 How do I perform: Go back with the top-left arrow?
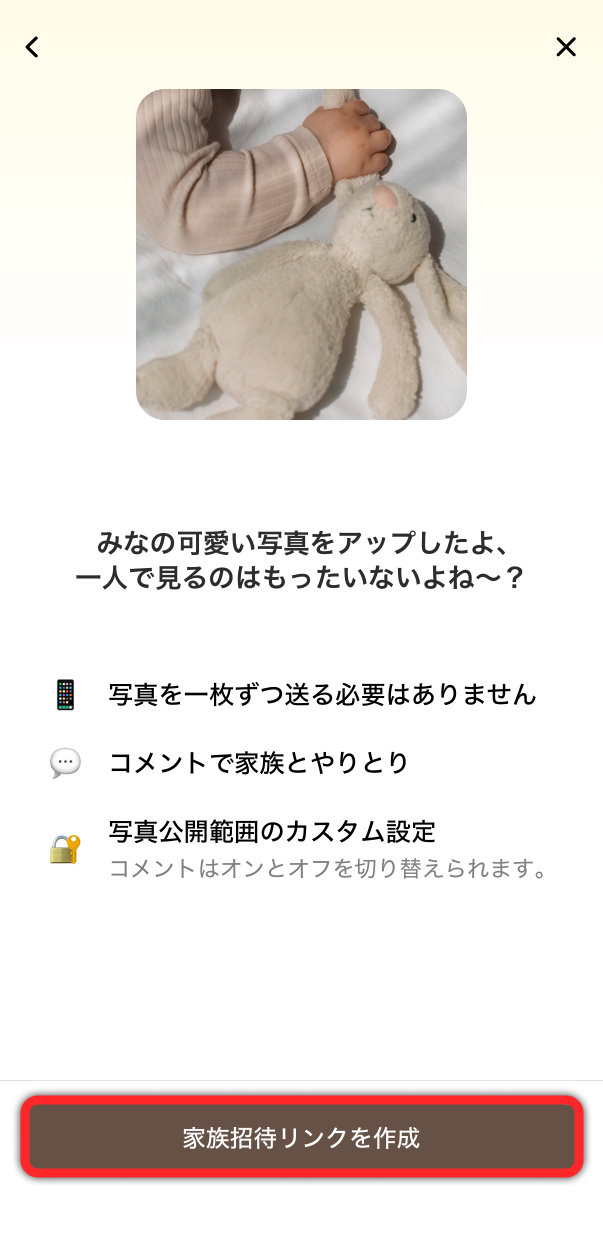[32, 47]
